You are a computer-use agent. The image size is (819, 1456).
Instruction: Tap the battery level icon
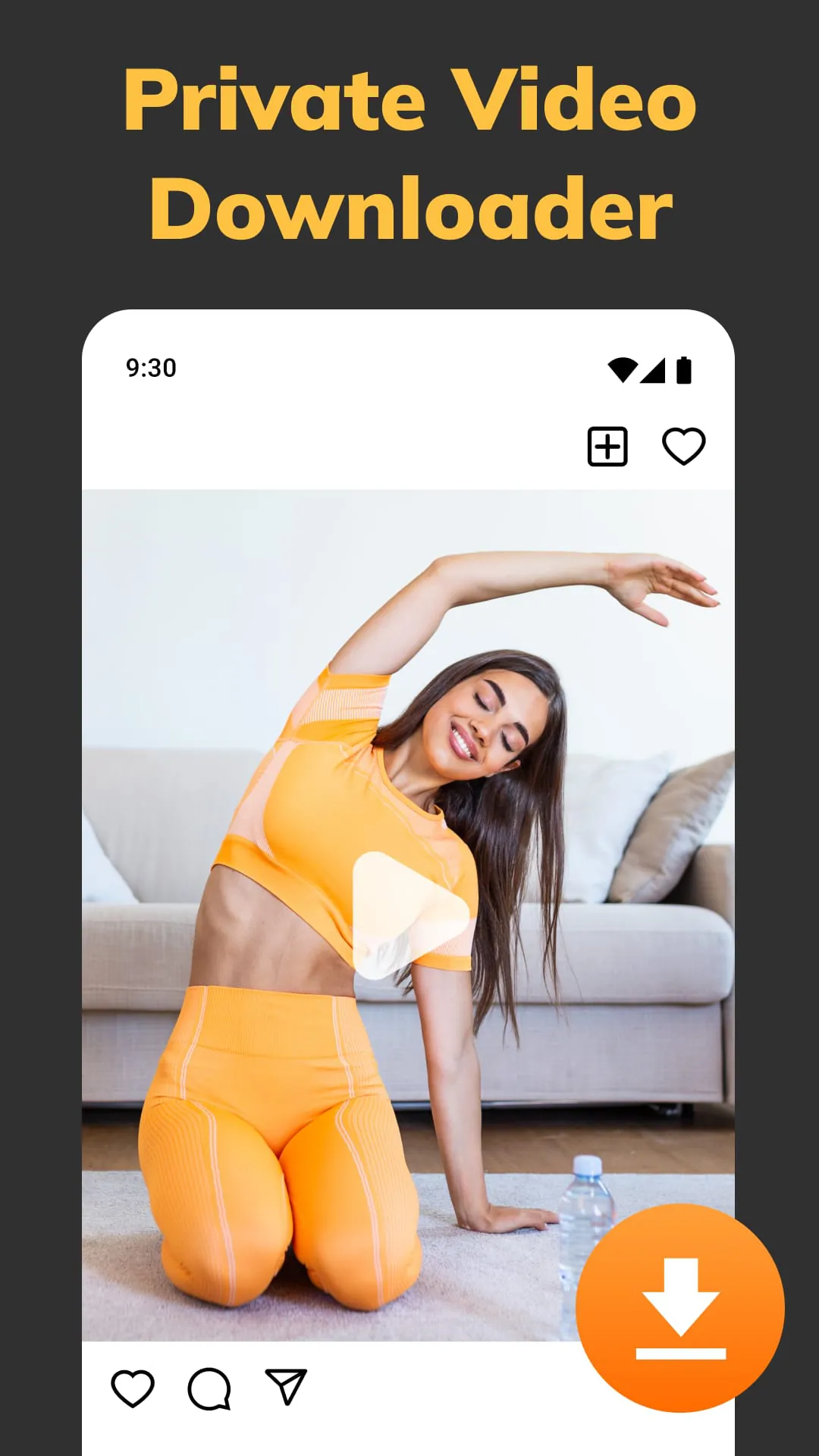pos(685,369)
